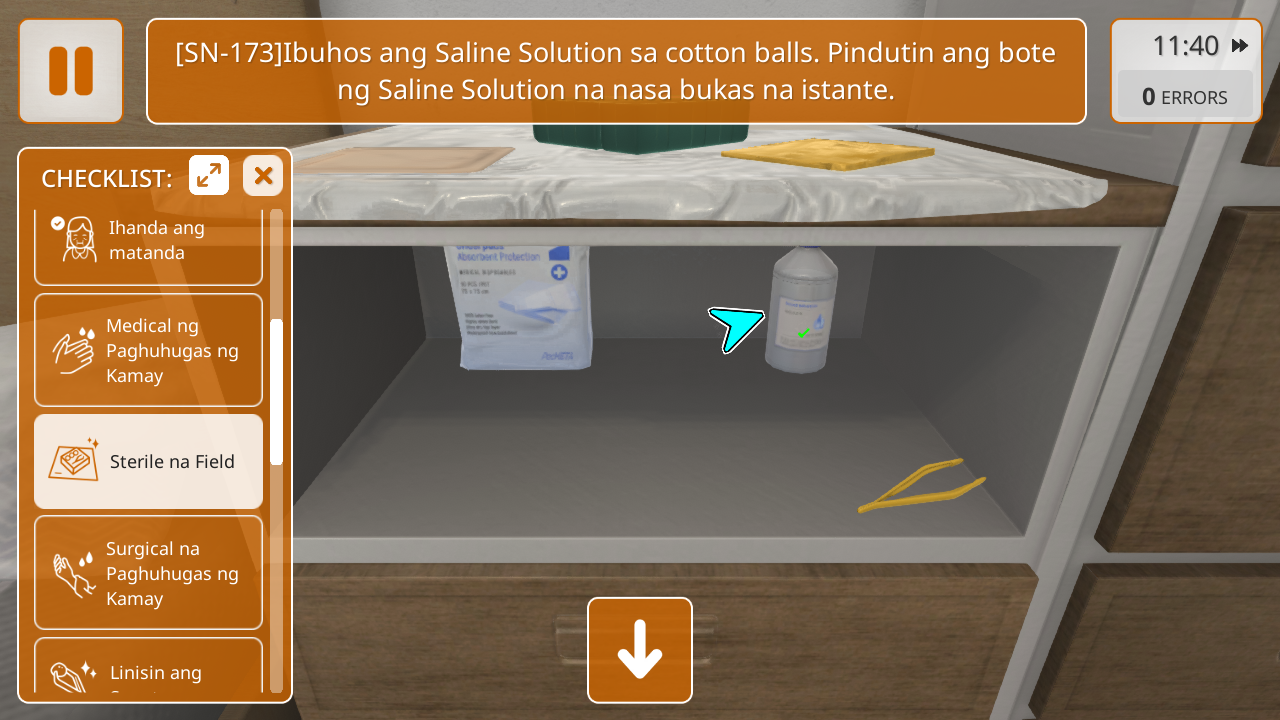Open Ihanda ang matanda checklist item
The width and height of the screenshot is (1280, 720).
(x=148, y=240)
